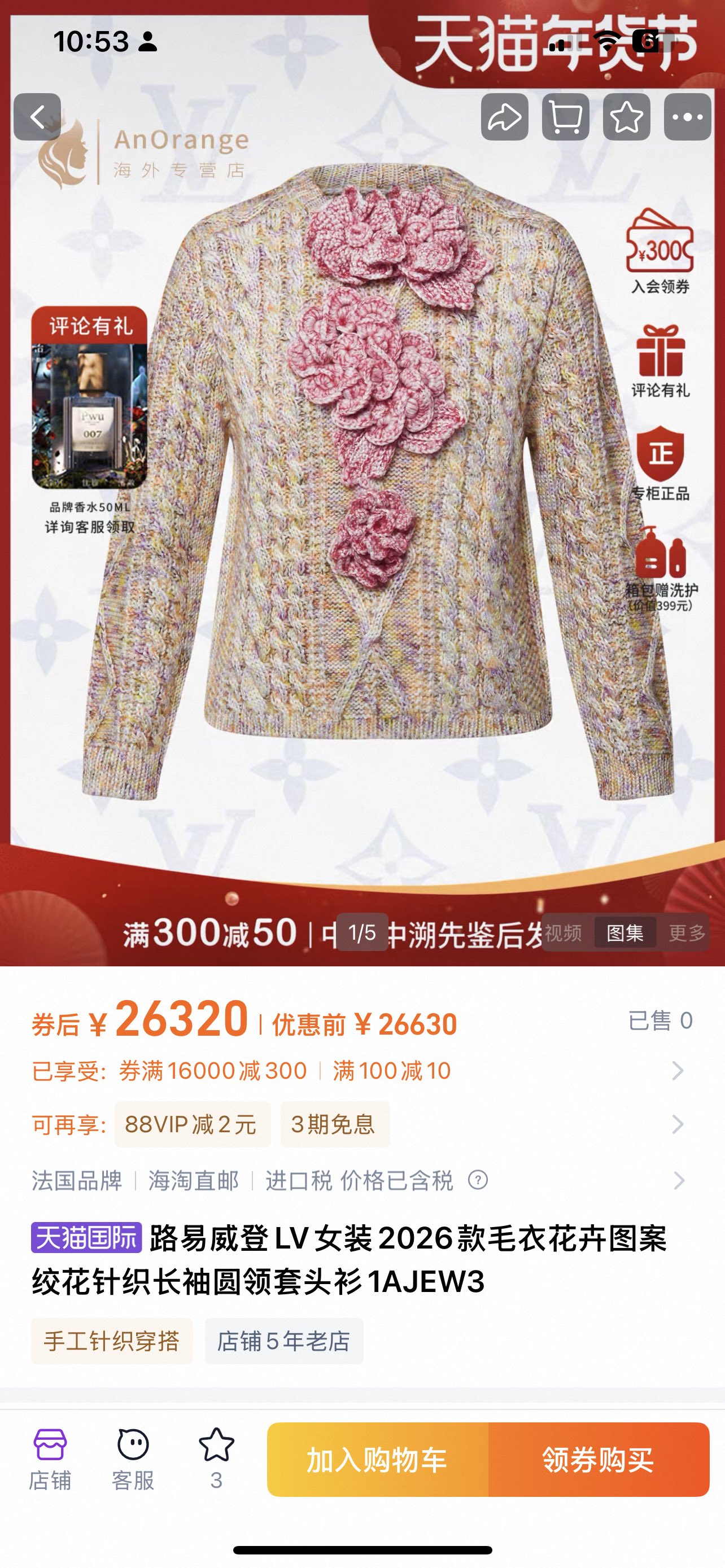Share this sweater listing
This screenshot has width=725, height=1568.
coord(505,117)
